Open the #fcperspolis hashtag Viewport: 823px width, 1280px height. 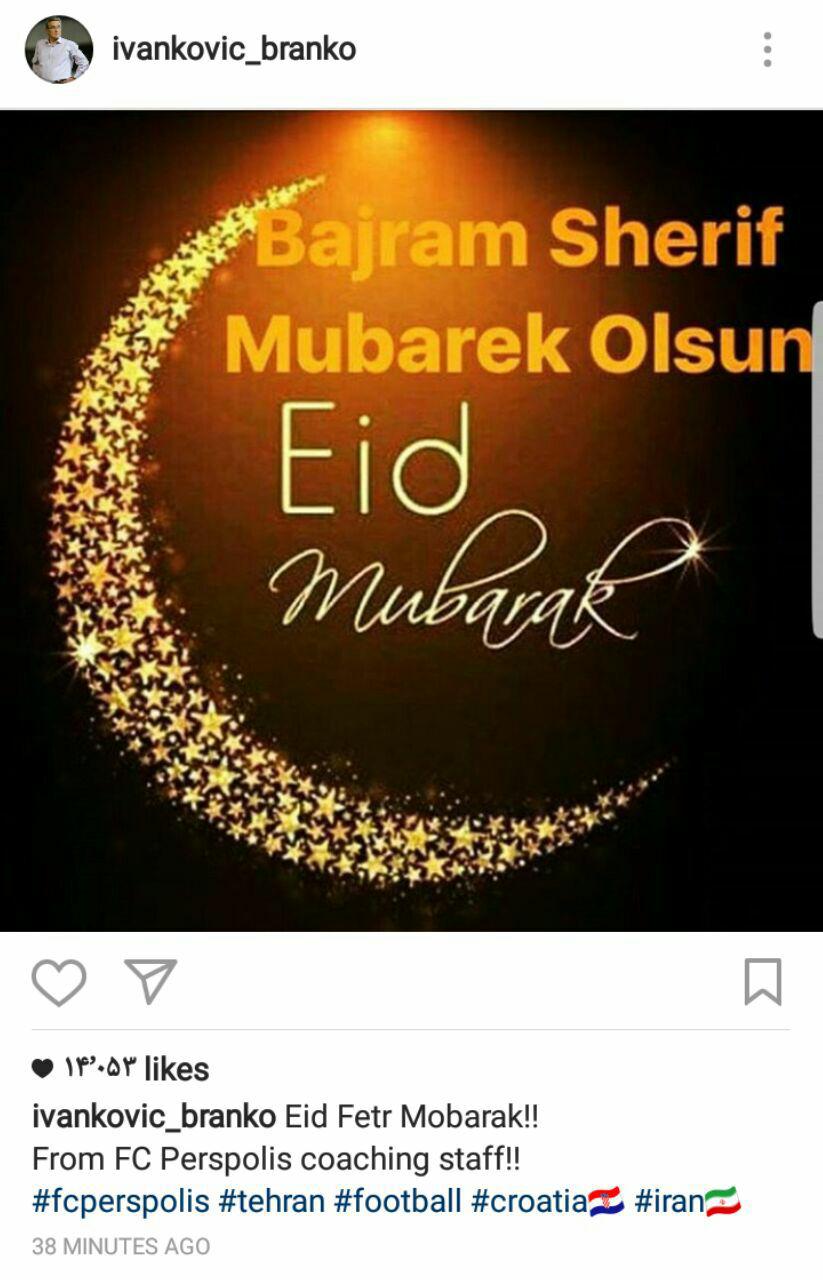121,1201
